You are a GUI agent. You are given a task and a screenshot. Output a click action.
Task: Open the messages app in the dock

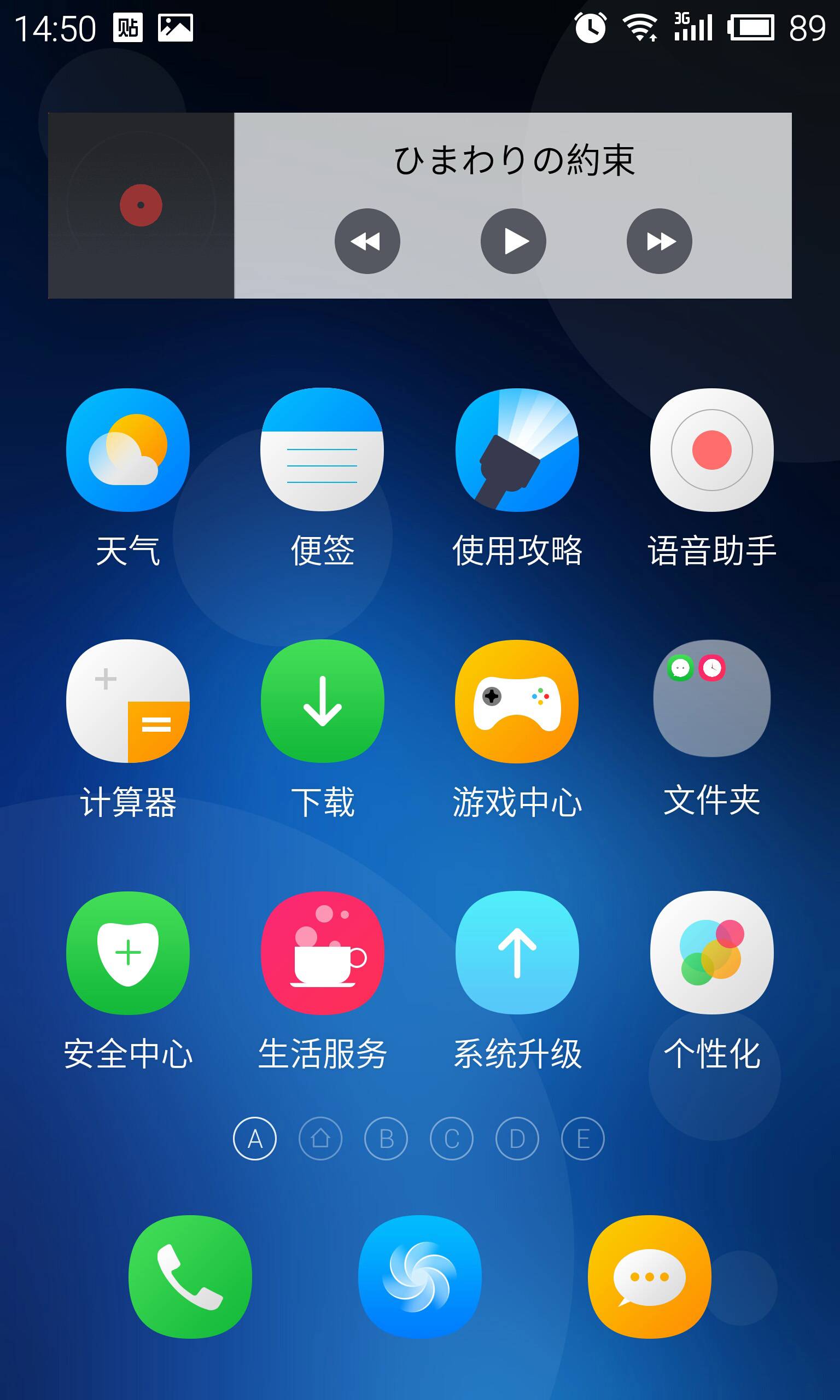click(x=649, y=1276)
